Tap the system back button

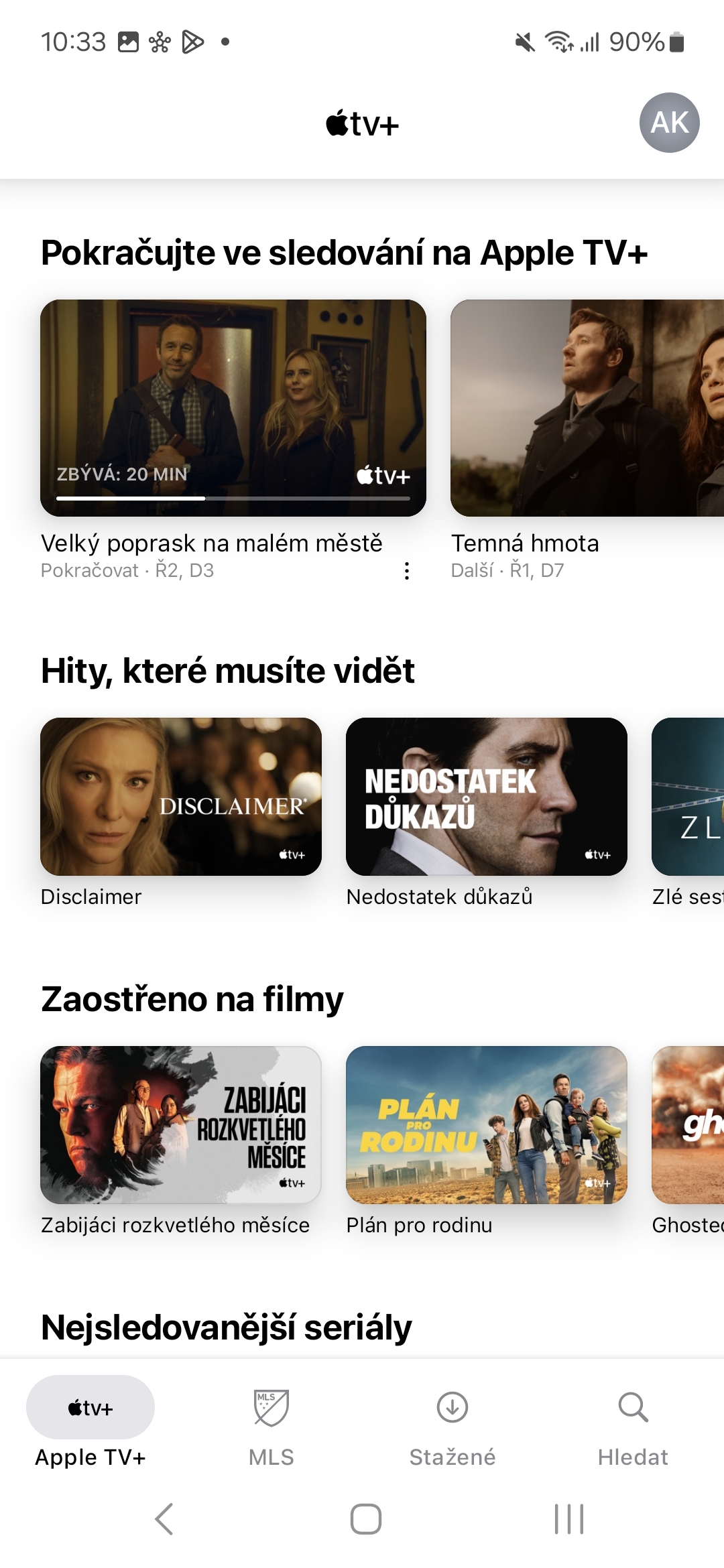click(164, 1518)
